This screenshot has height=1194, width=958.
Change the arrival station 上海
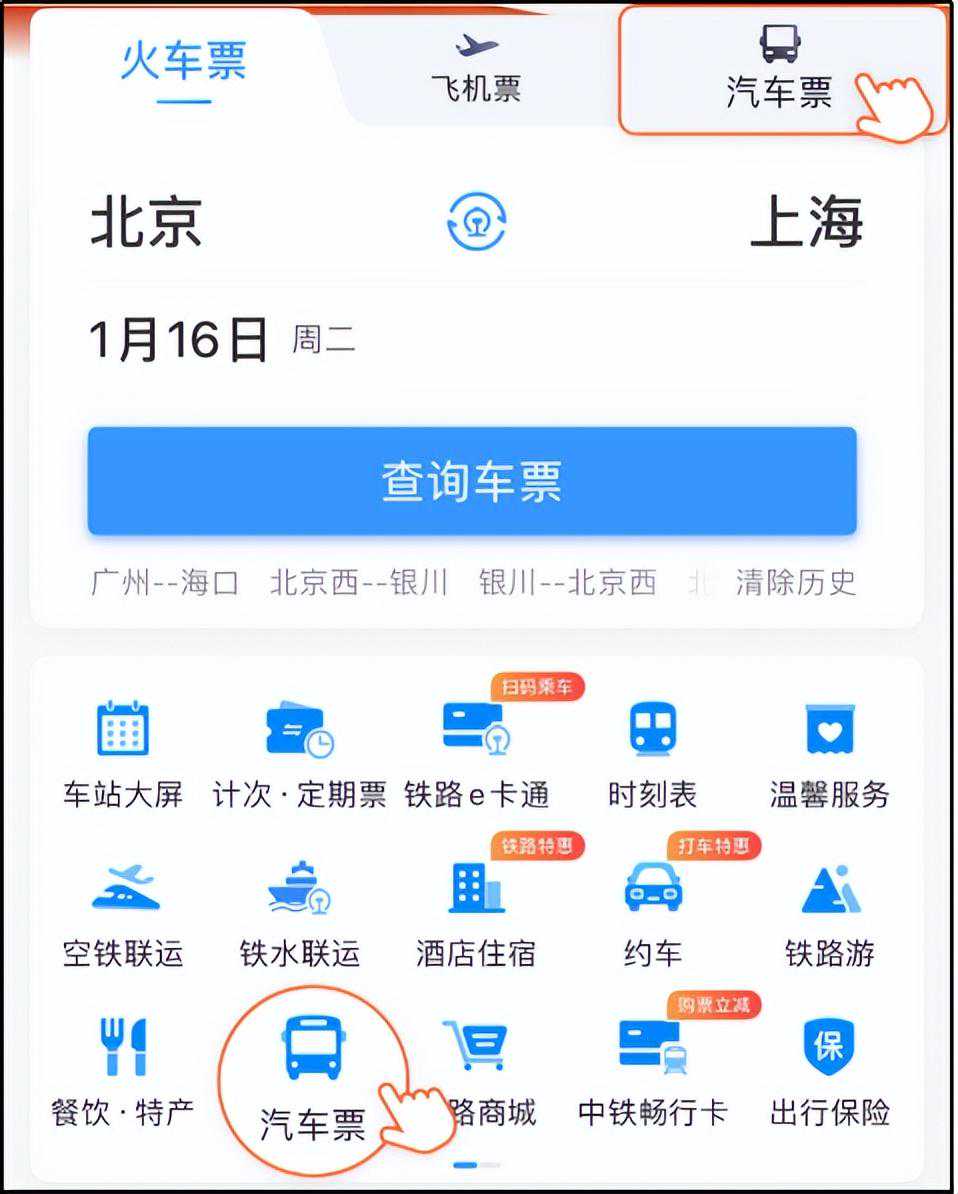(x=806, y=221)
